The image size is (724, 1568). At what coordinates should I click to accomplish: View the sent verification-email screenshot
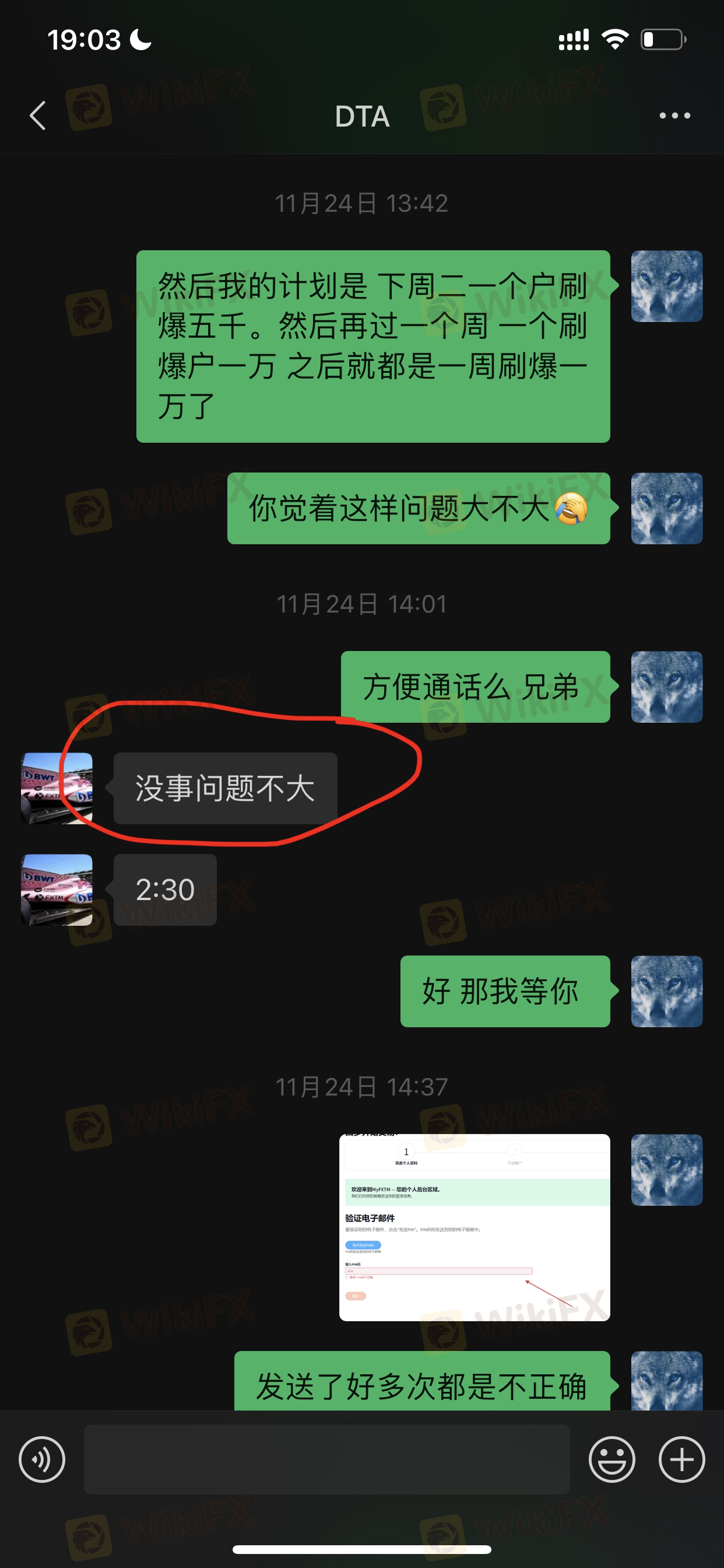(474, 1227)
